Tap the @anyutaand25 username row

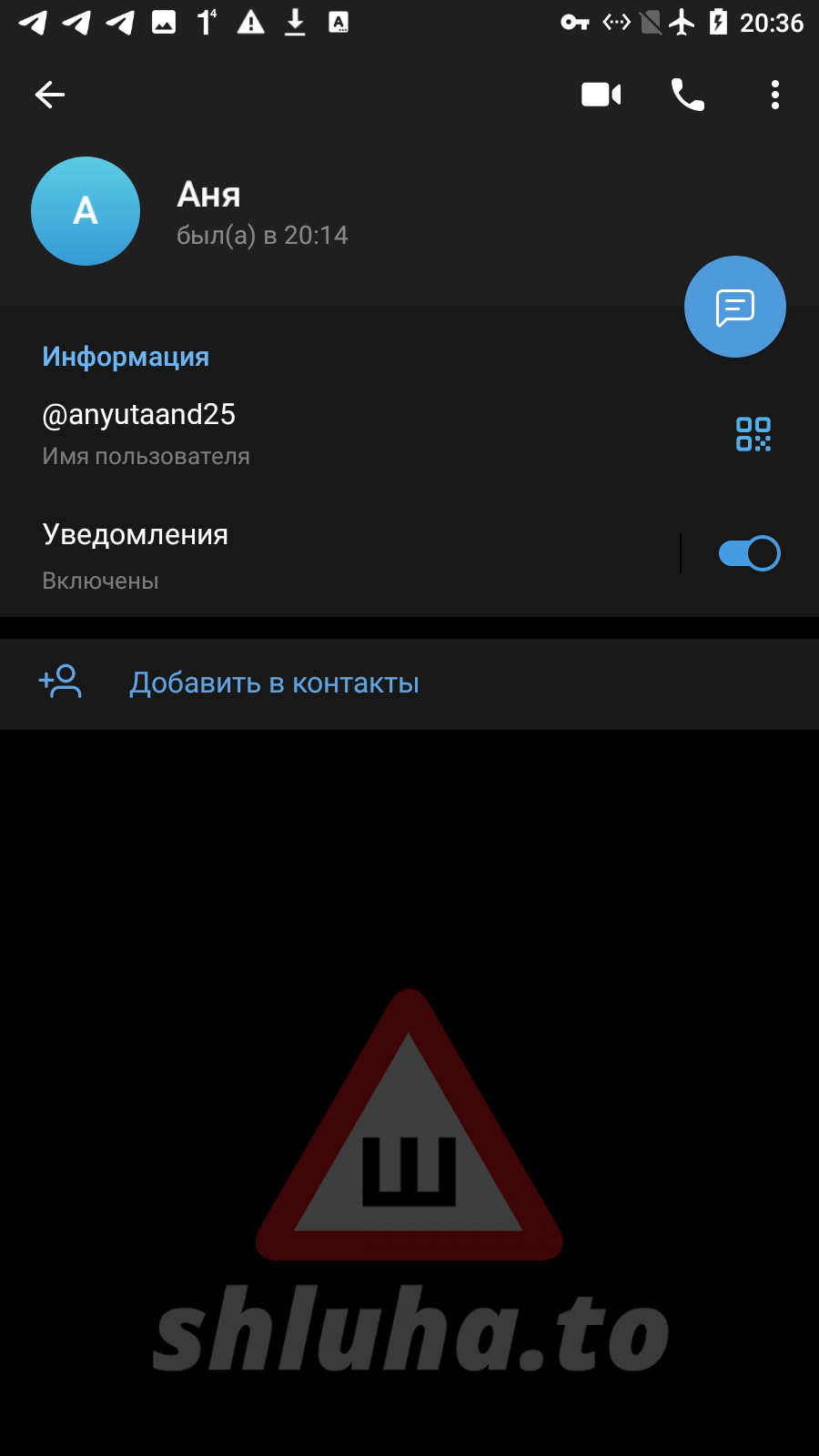click(273, 433)
